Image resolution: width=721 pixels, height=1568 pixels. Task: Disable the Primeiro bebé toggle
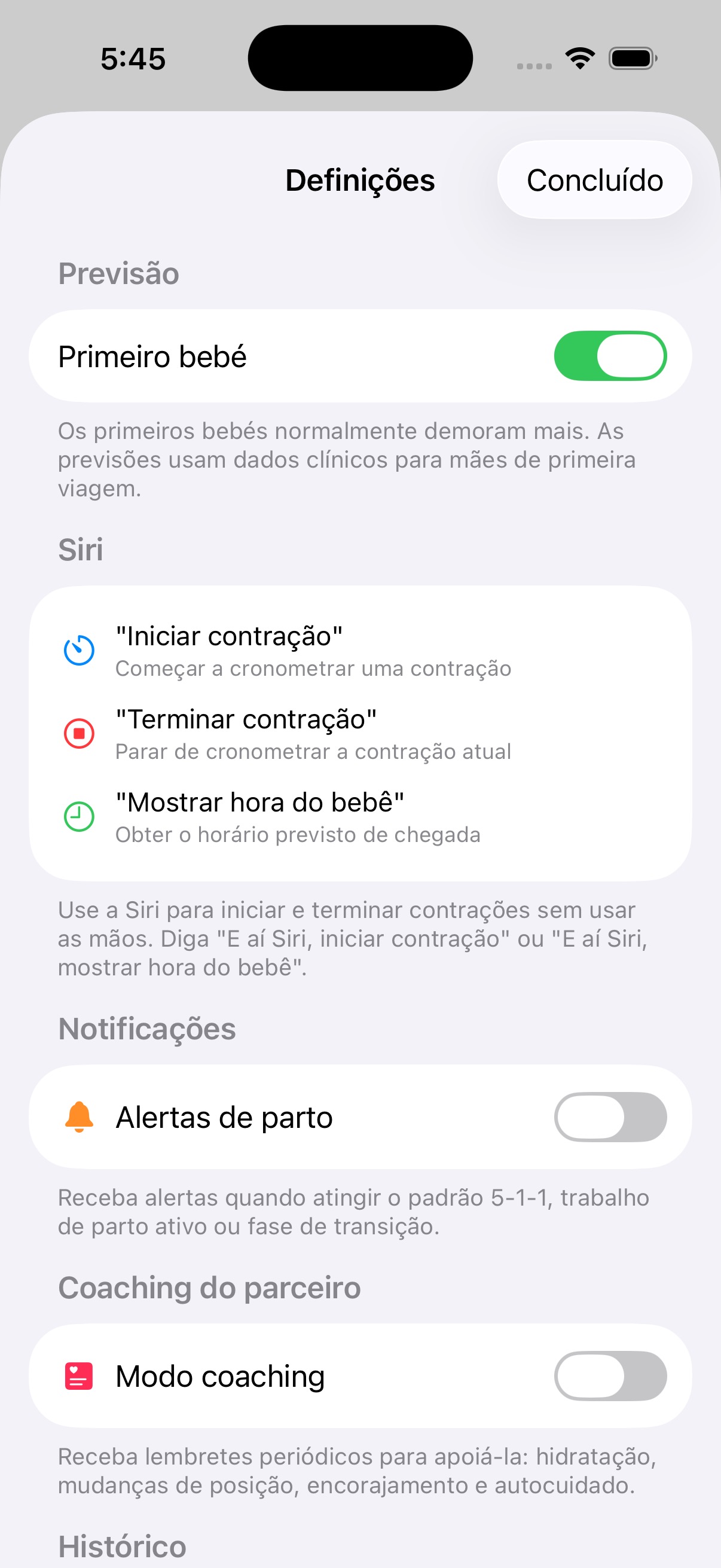pyautogui.click(x=610, y=356)
